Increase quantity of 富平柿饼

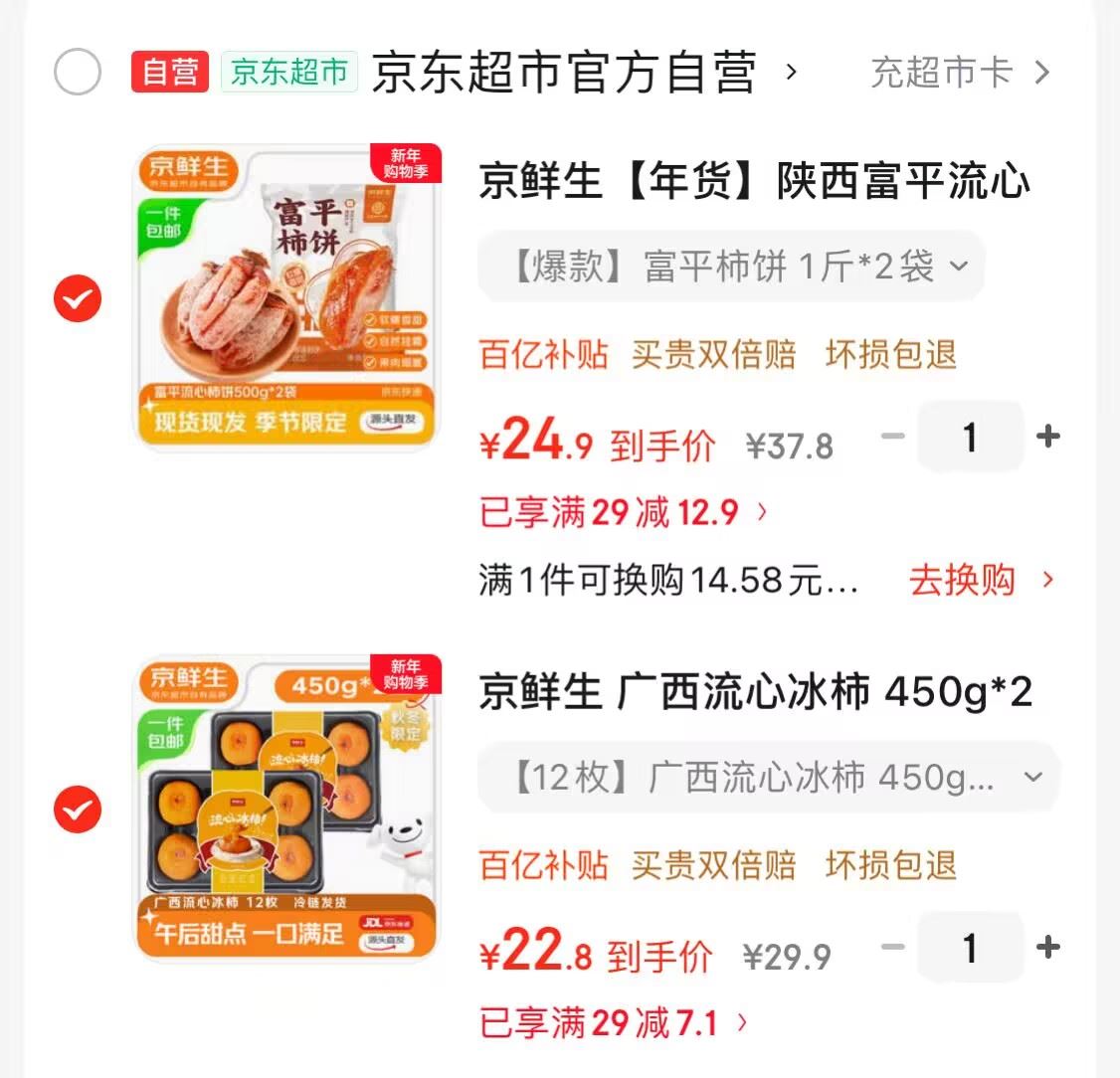coord(1047,437)
